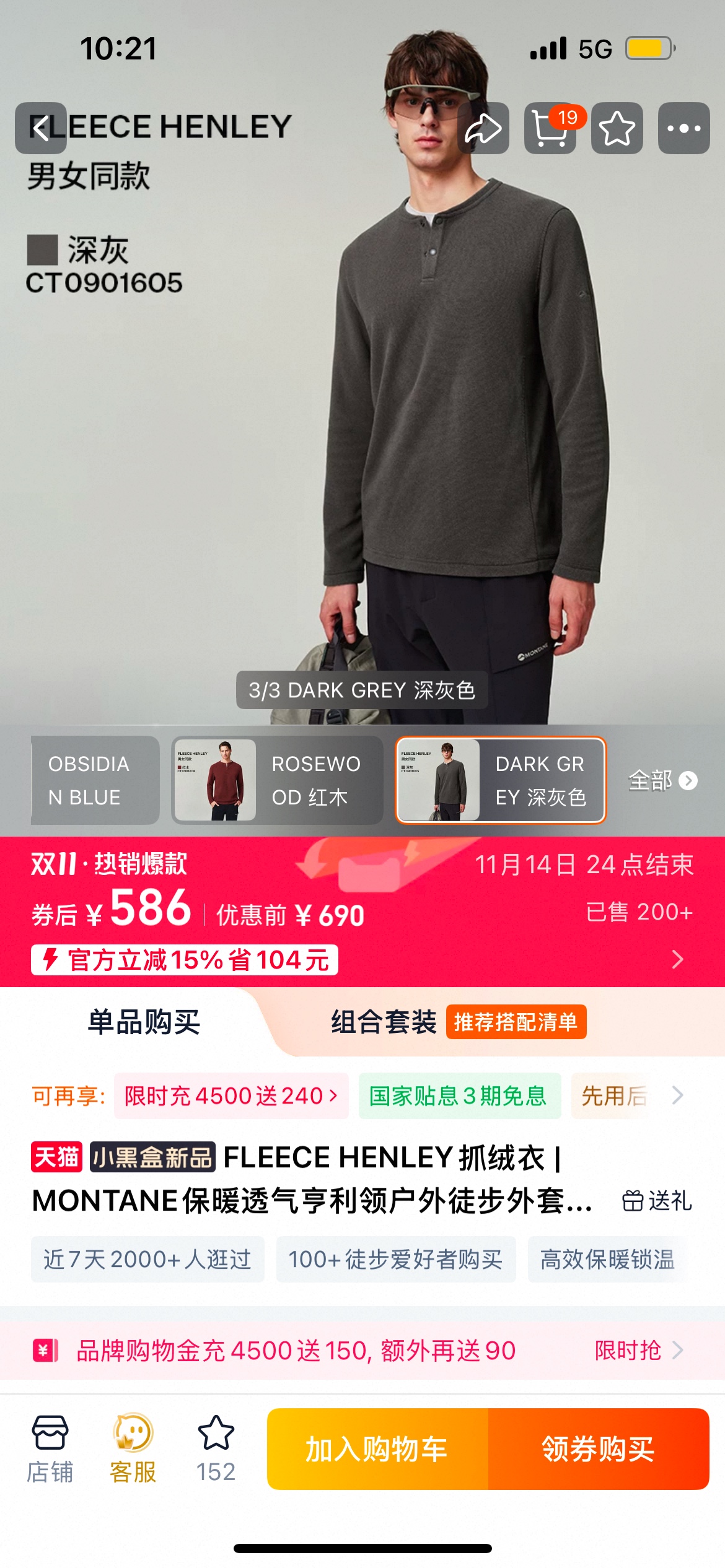Switch to the 单品购买 tab

144,1022
